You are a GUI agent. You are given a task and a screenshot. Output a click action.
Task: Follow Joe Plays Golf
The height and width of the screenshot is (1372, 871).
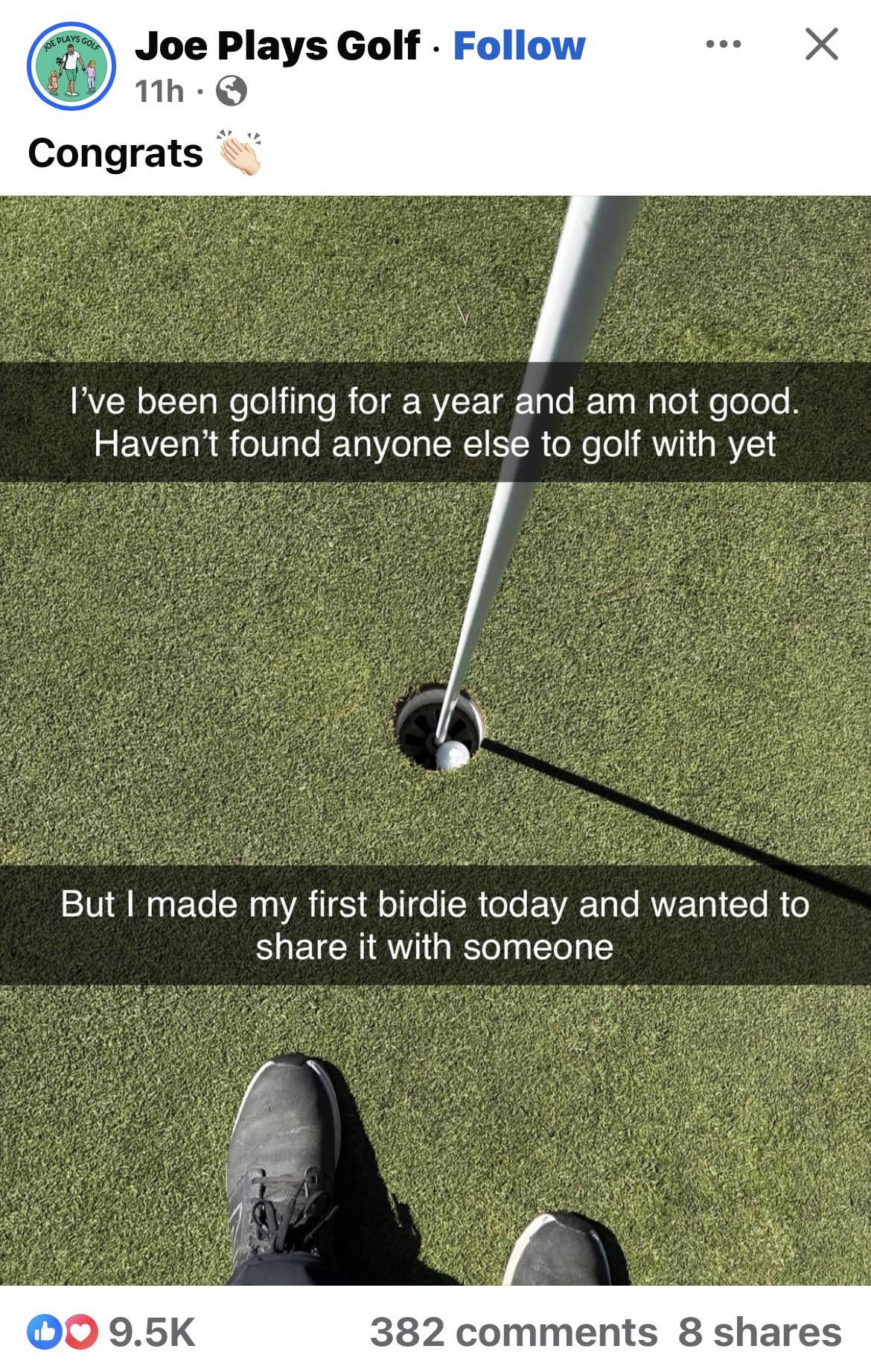[x=519, y=46]
